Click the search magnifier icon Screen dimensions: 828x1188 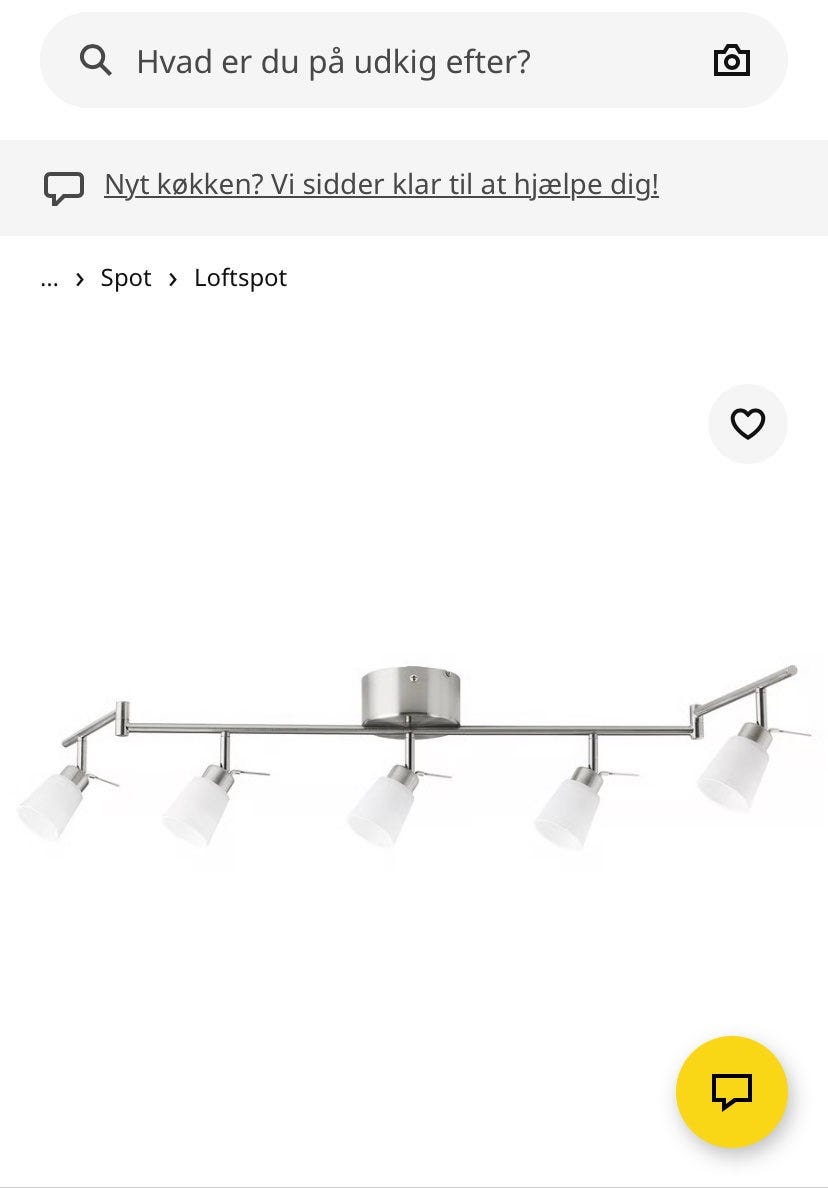[96, 60]
